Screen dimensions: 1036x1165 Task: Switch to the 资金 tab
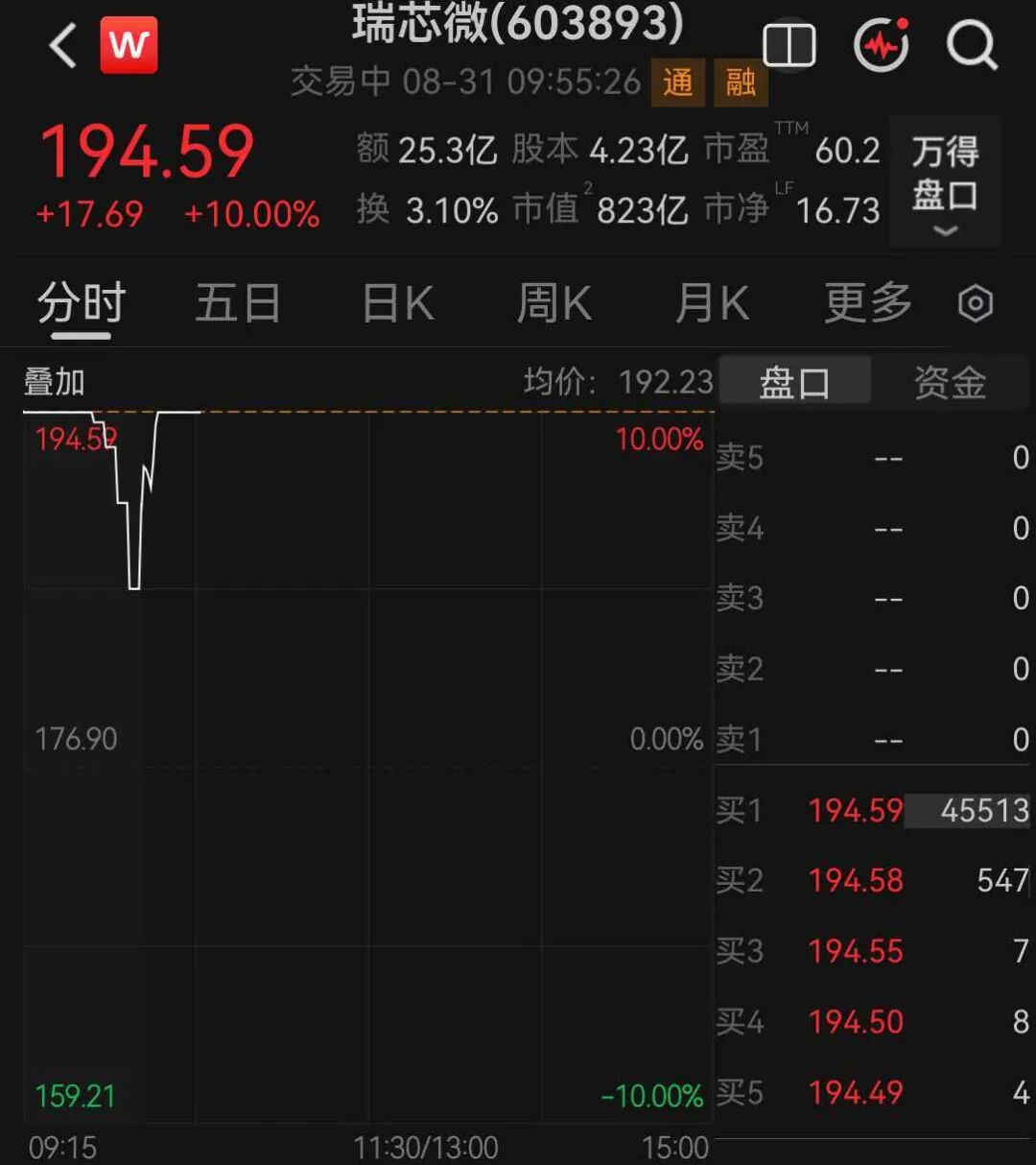pos(950,382)
